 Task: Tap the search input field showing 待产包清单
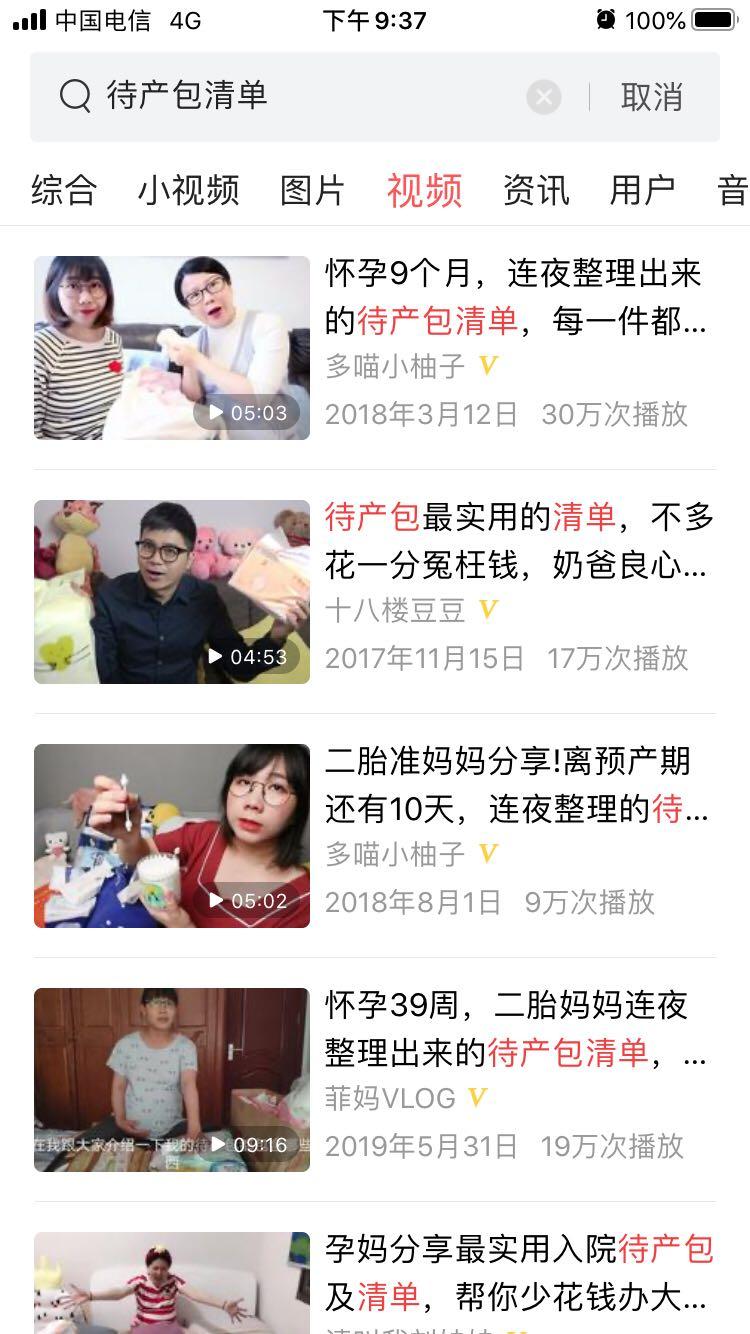(250, 95)
